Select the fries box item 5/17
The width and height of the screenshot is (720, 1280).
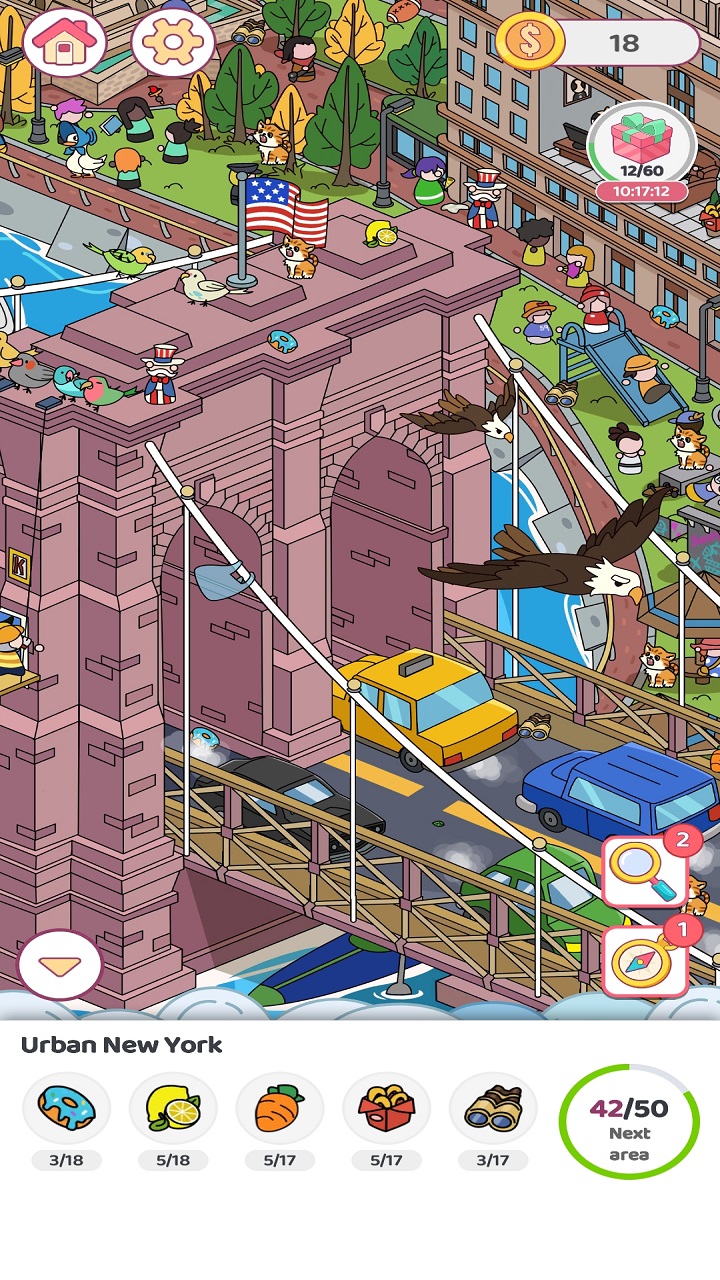click(387, 1121)
